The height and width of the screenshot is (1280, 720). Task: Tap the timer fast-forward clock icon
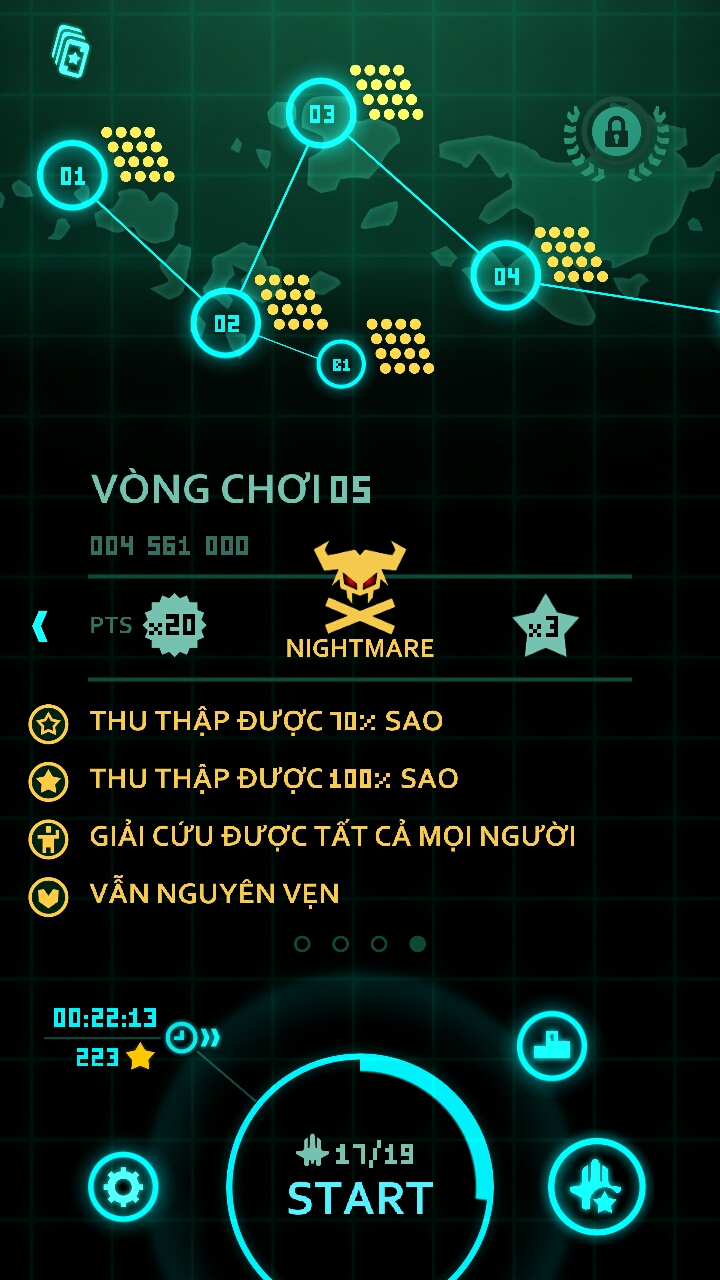tap(183, 1037)
